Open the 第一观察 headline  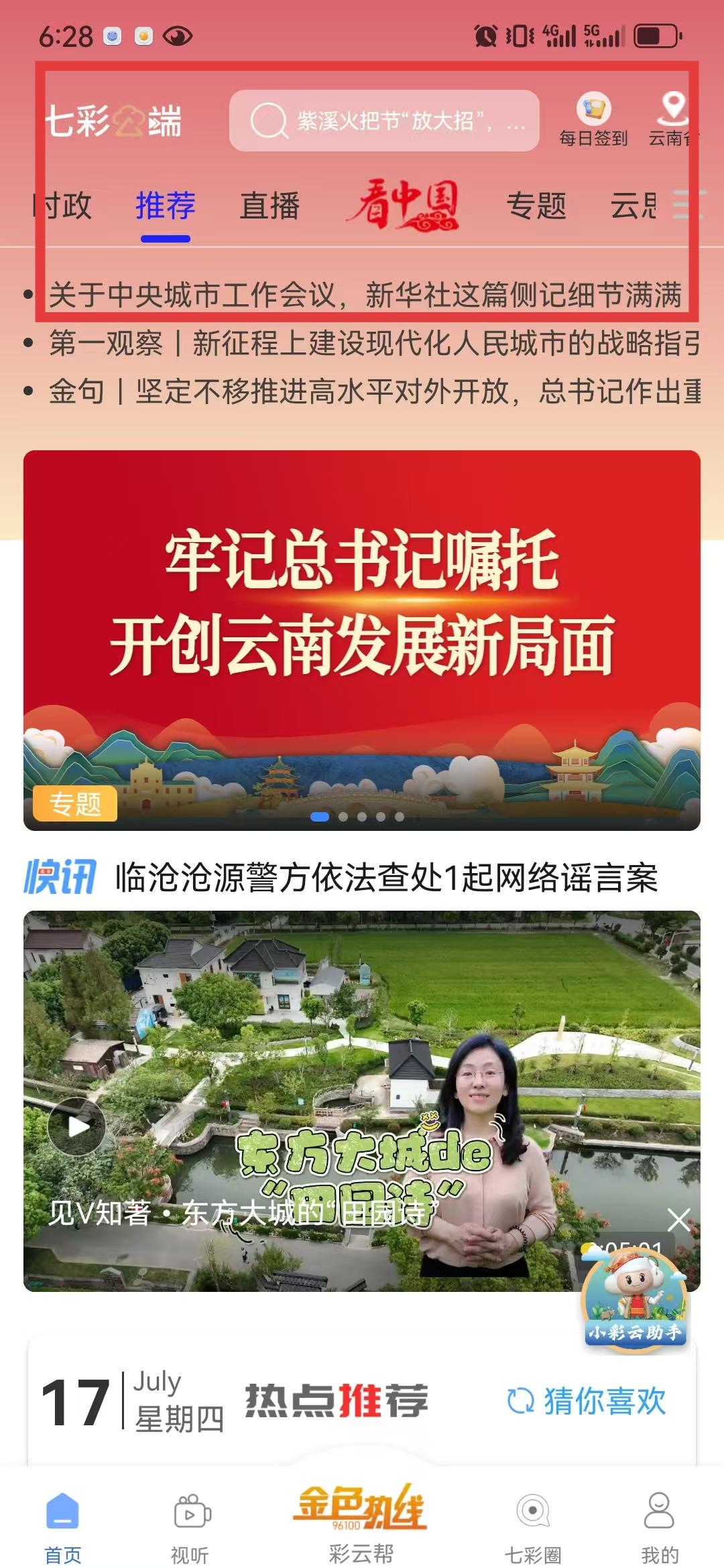[x=373, y=343]
